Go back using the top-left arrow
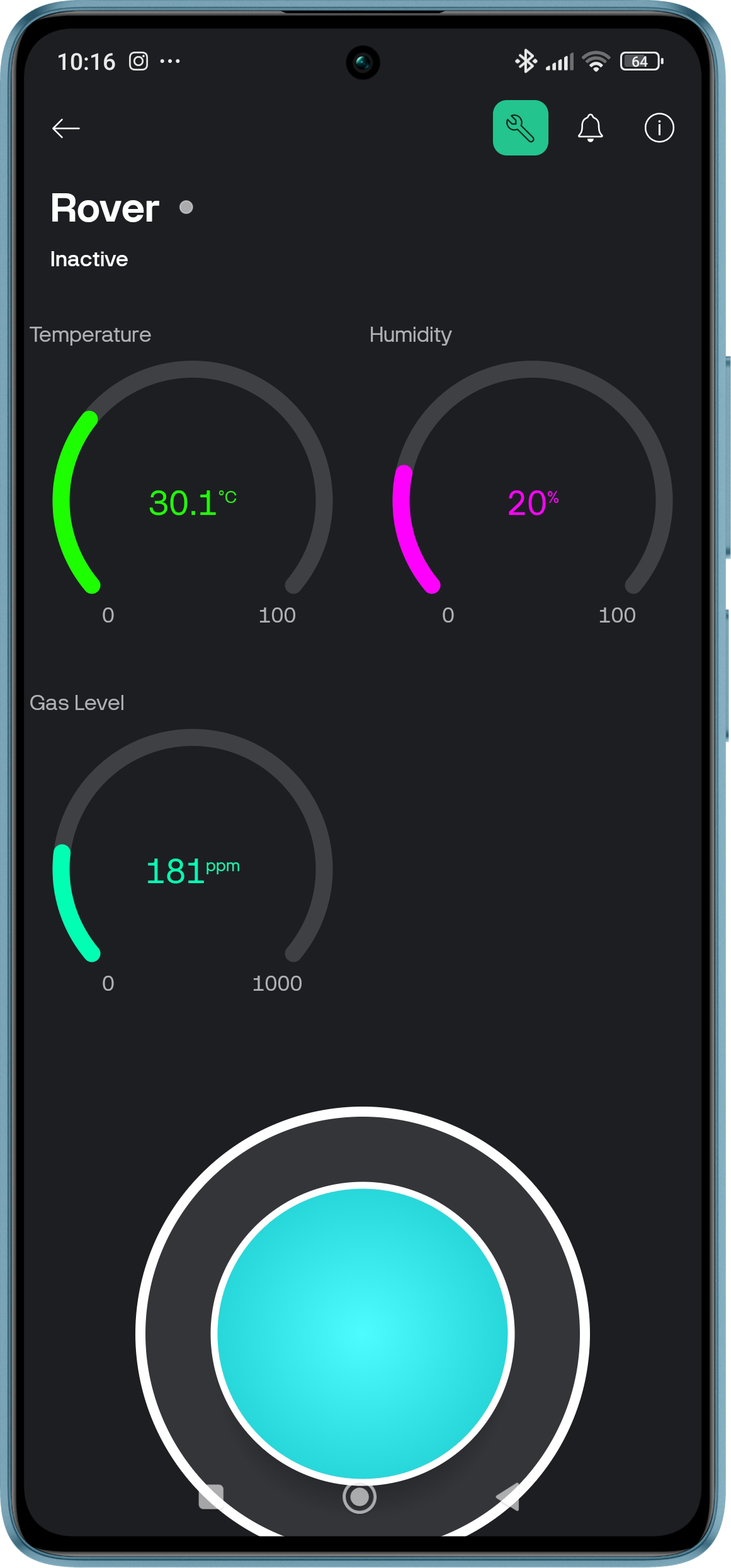The height and width of the screenshot is (1568, 731). (x=65, y=128)
